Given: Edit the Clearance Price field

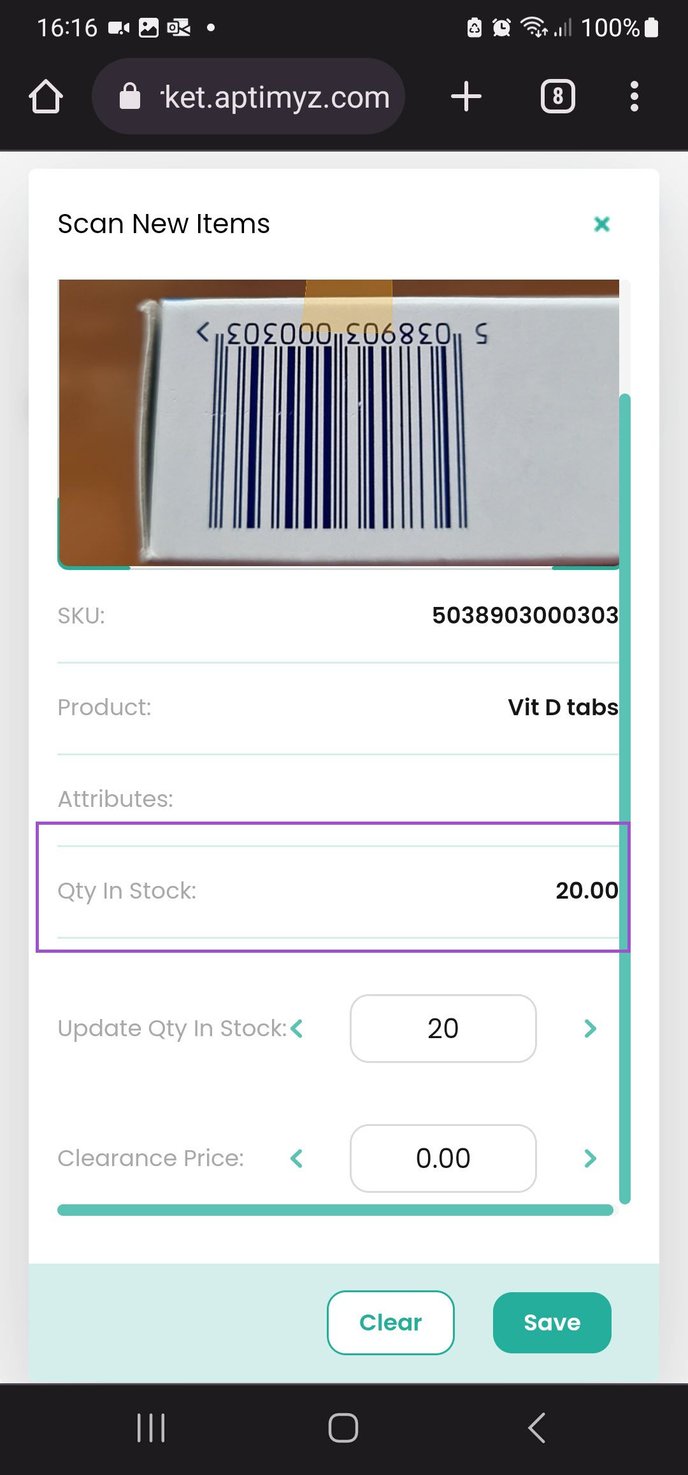Looking at the screenshot, I should (443, 1158).
